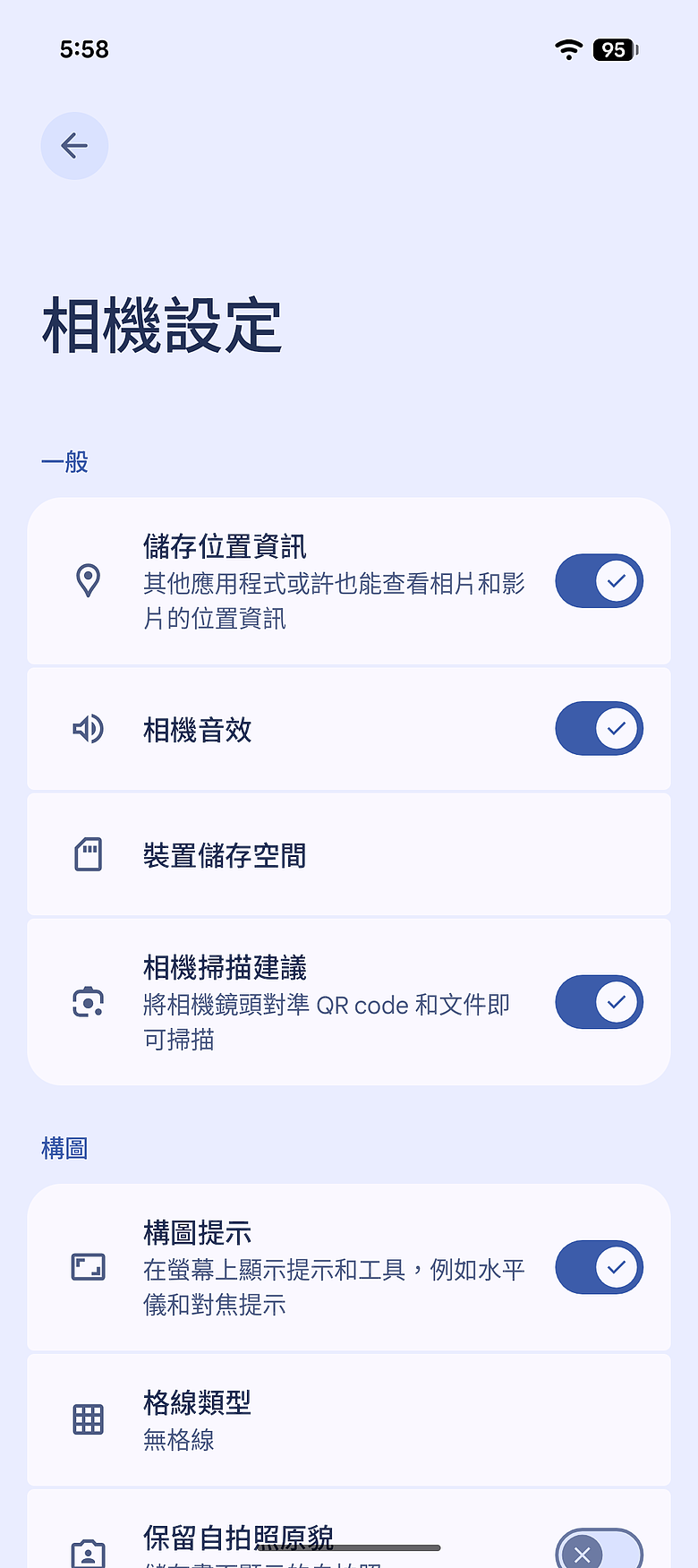Disable the 儲存位置資訊 toggle
Screen dimensions: 698x1568
click(599, 581)
